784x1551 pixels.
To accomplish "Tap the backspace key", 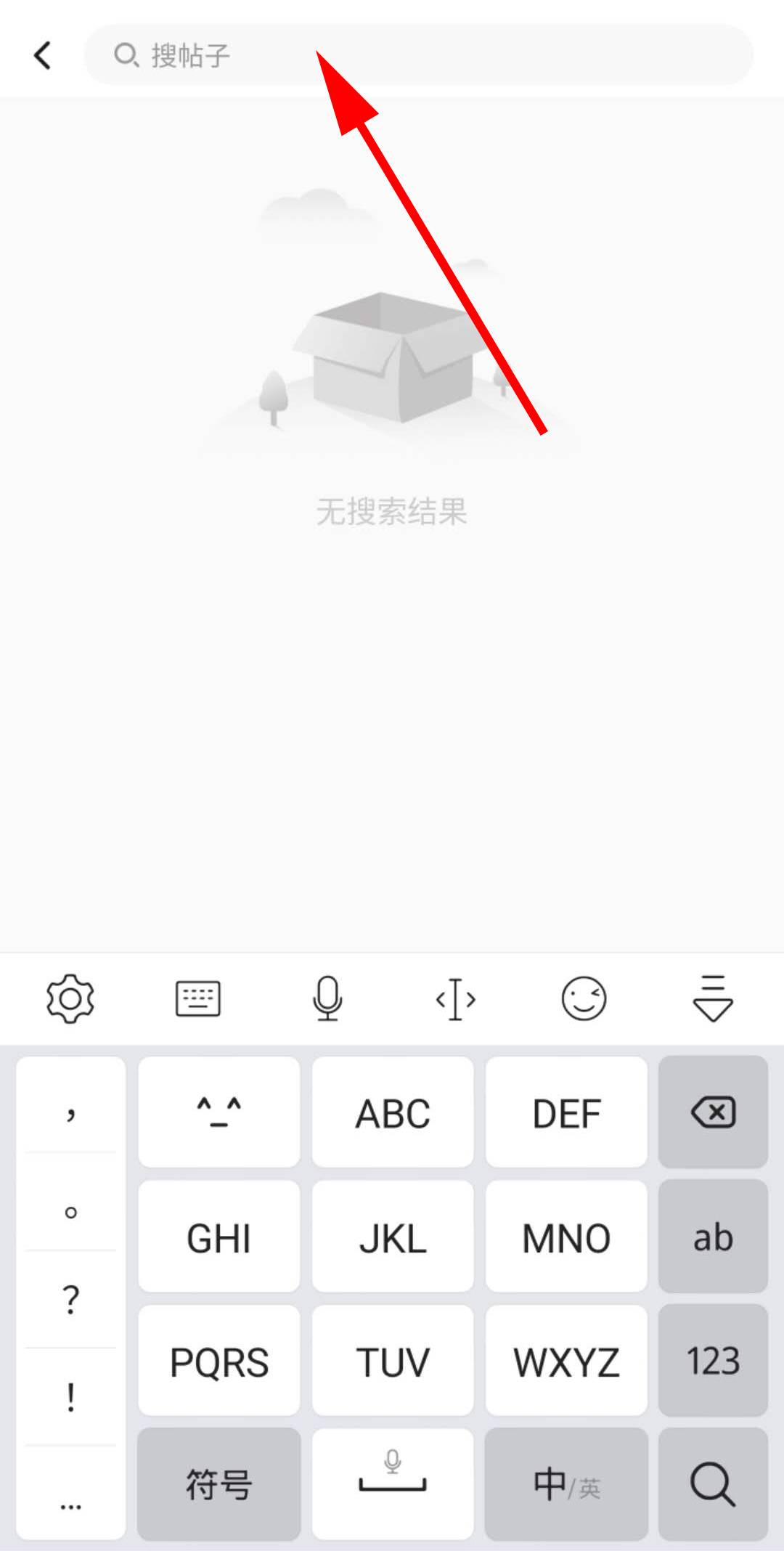I will [713, 1112].
